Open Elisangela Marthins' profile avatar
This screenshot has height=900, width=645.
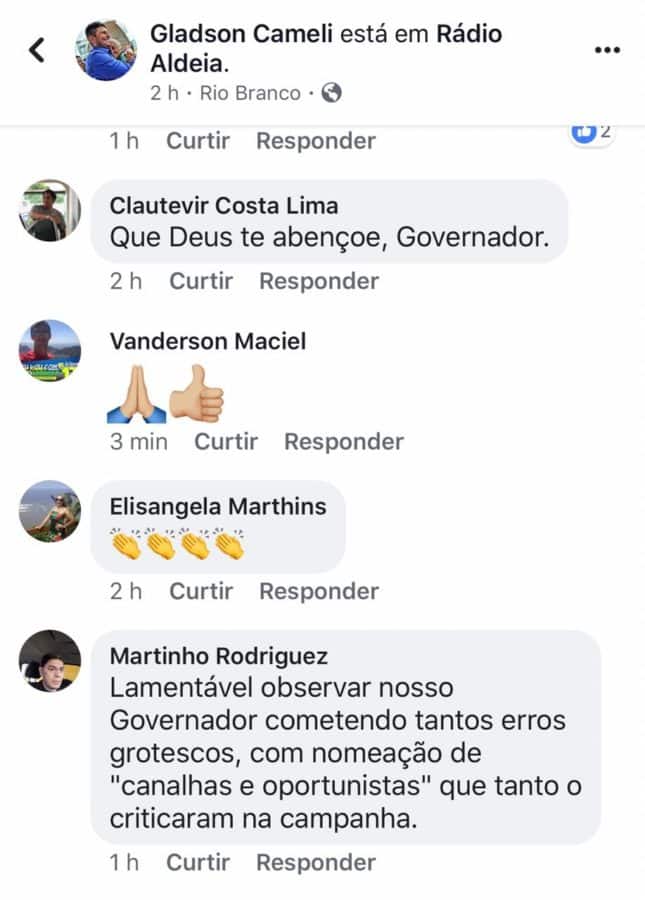pos(50,511)
